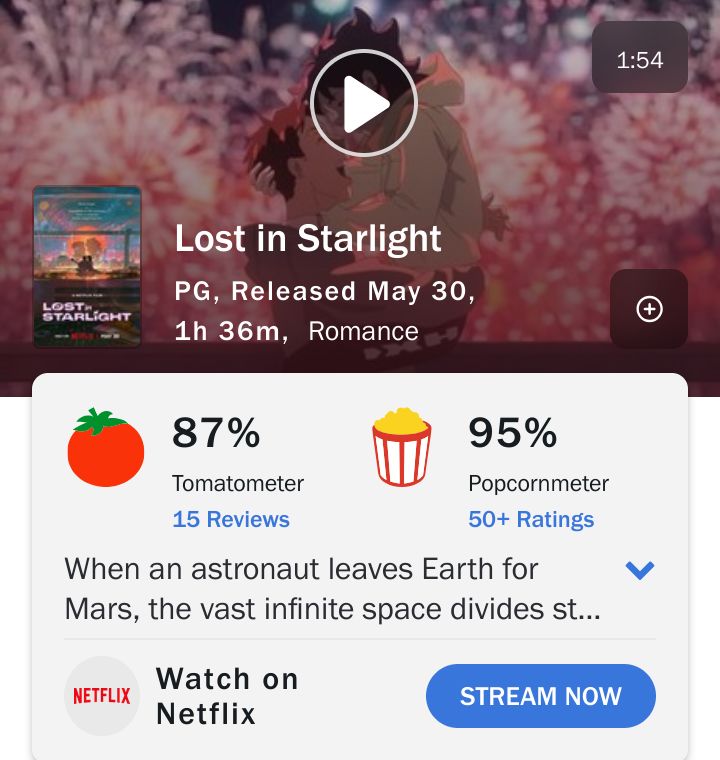Tap the Stream Now button
This screenshot has width=720, height=760.
(540, 696)
